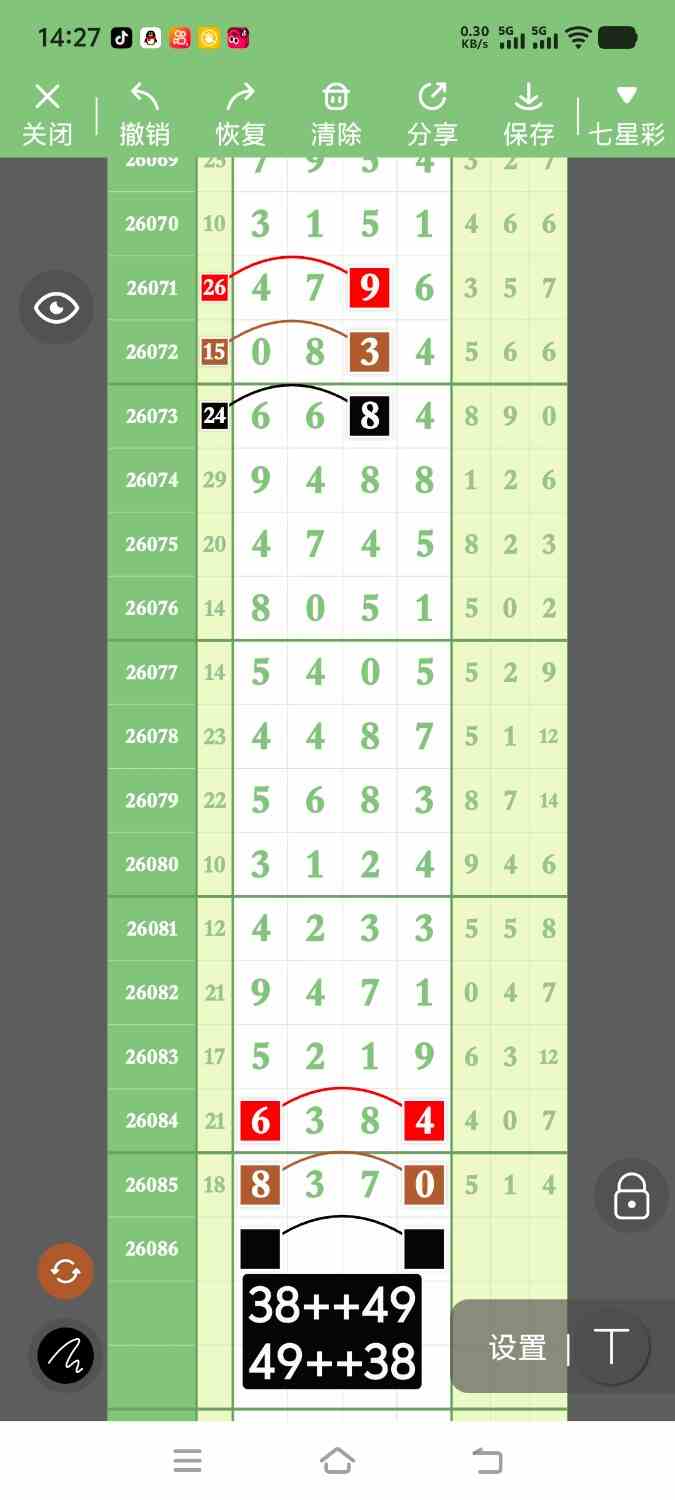Save the chart with 保存
Viewport: 675px width, 1500px height.
tap(528, 115)
